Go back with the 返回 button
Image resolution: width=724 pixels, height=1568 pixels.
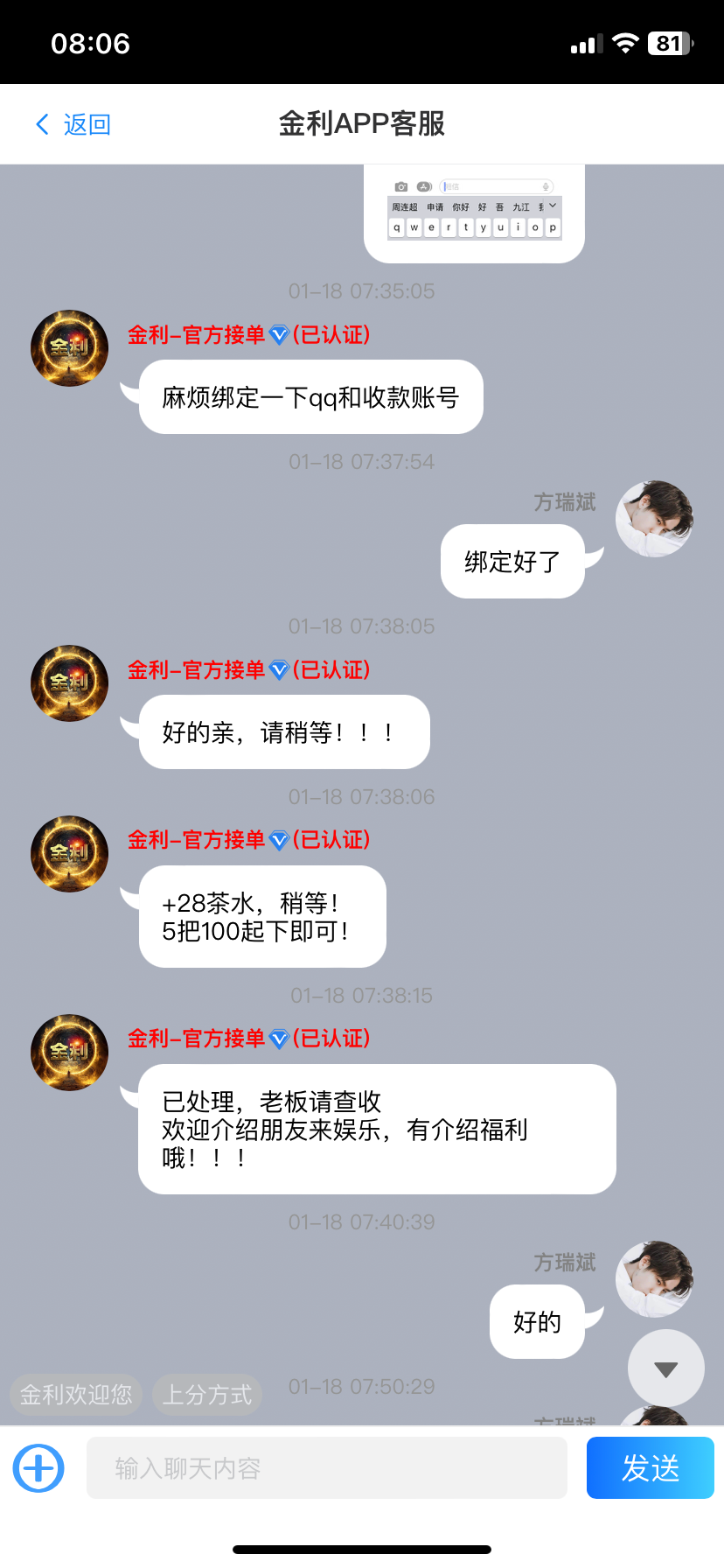(73, 124)
